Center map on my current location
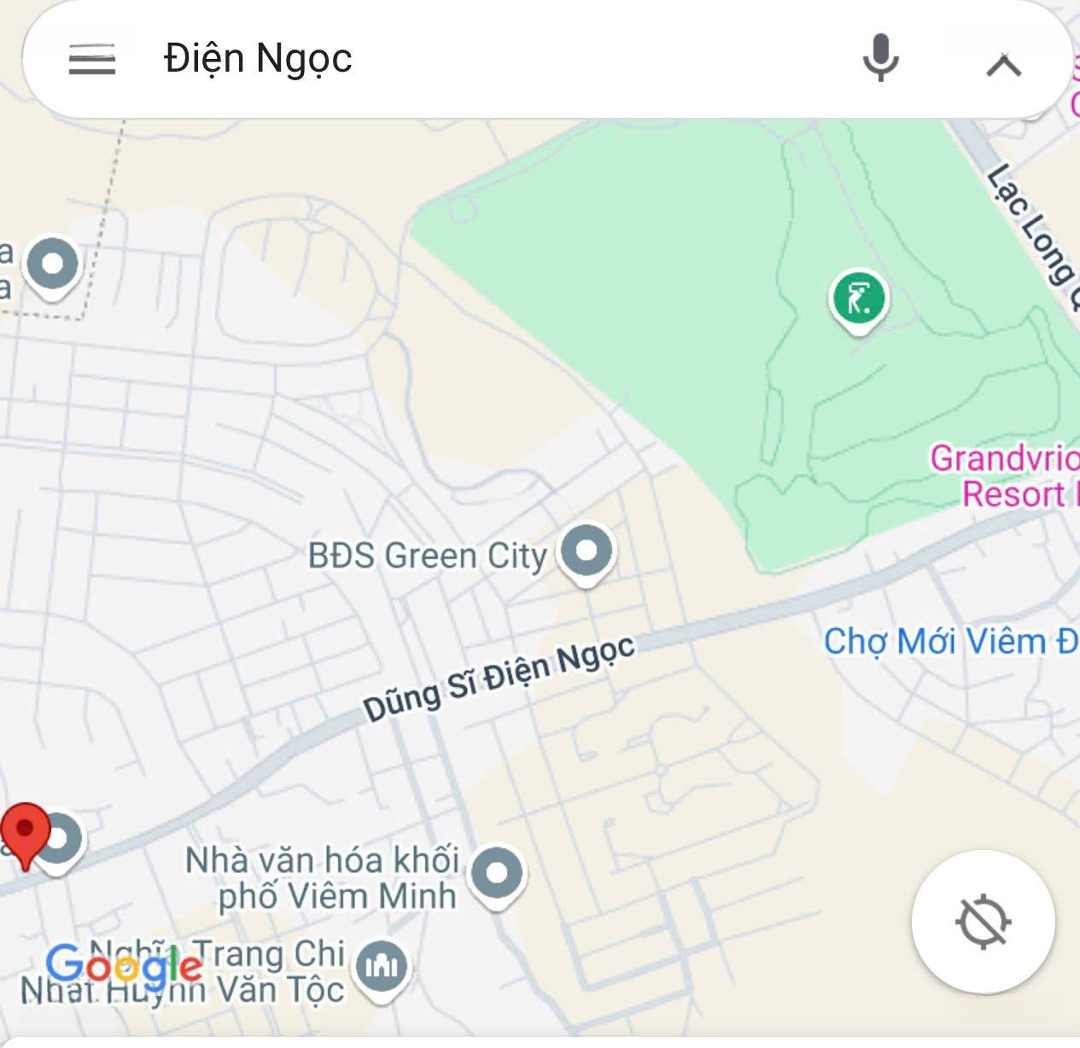This screenshot has width=1080, height=1048. (983, 921)
